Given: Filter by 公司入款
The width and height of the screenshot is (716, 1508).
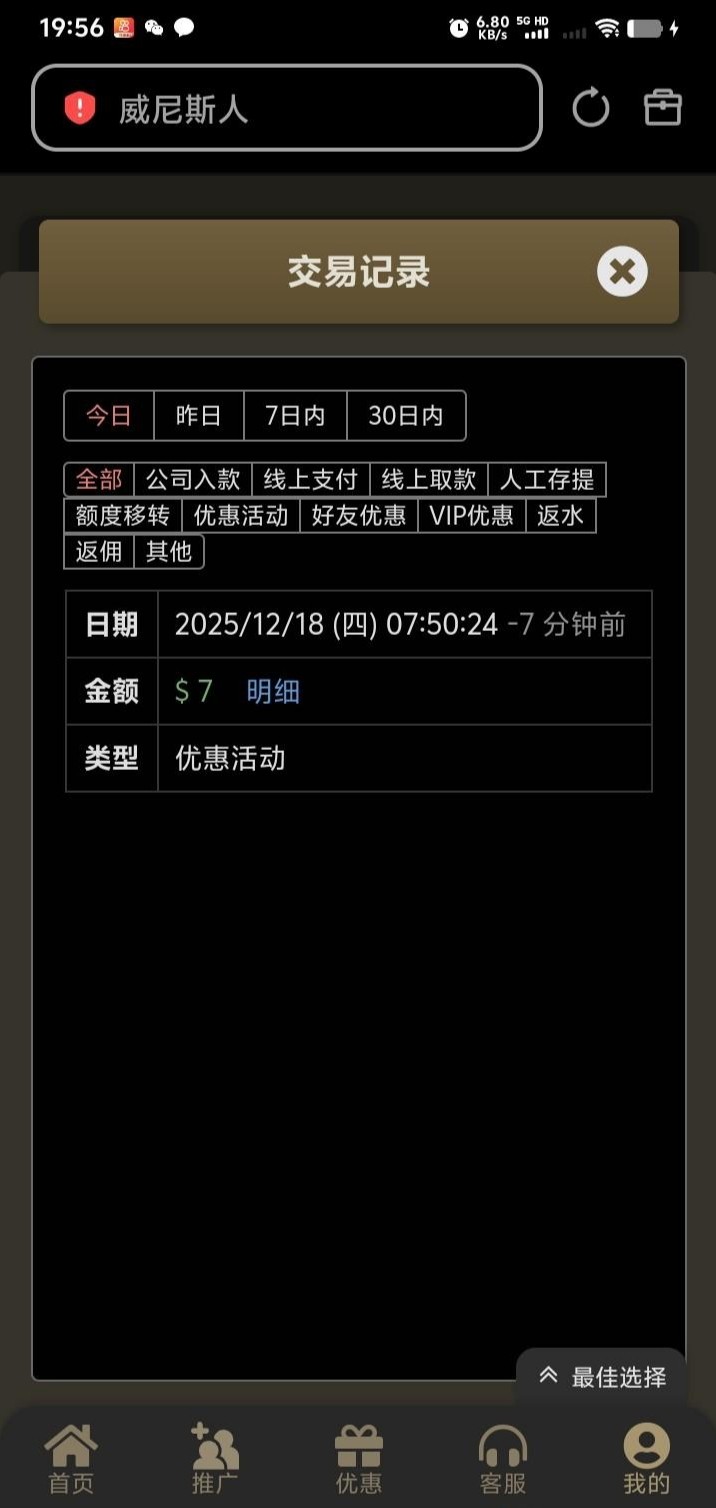Looking at the screenshot, I should [193, 480].
